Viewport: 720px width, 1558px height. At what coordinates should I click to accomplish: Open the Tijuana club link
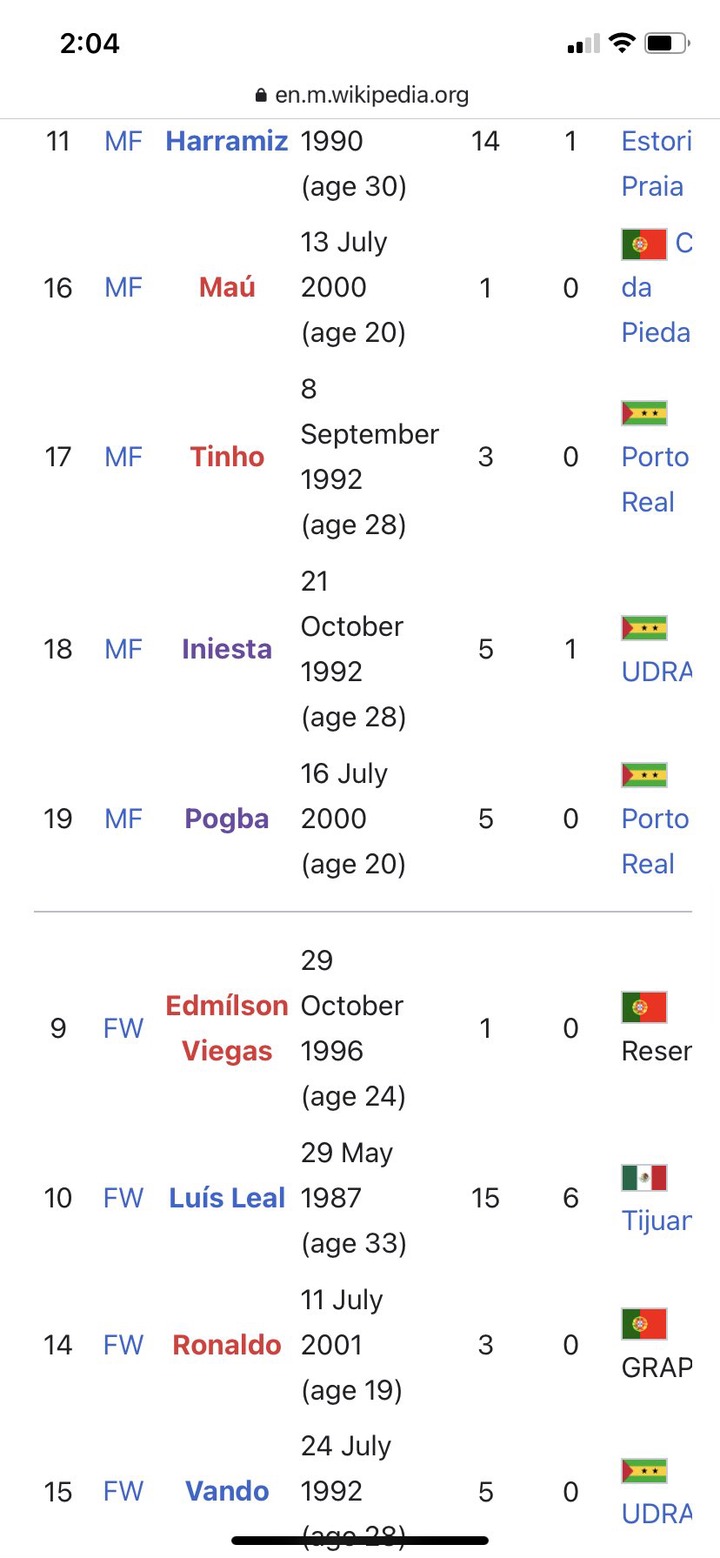pyautogui.click(x=656, y=1221)
